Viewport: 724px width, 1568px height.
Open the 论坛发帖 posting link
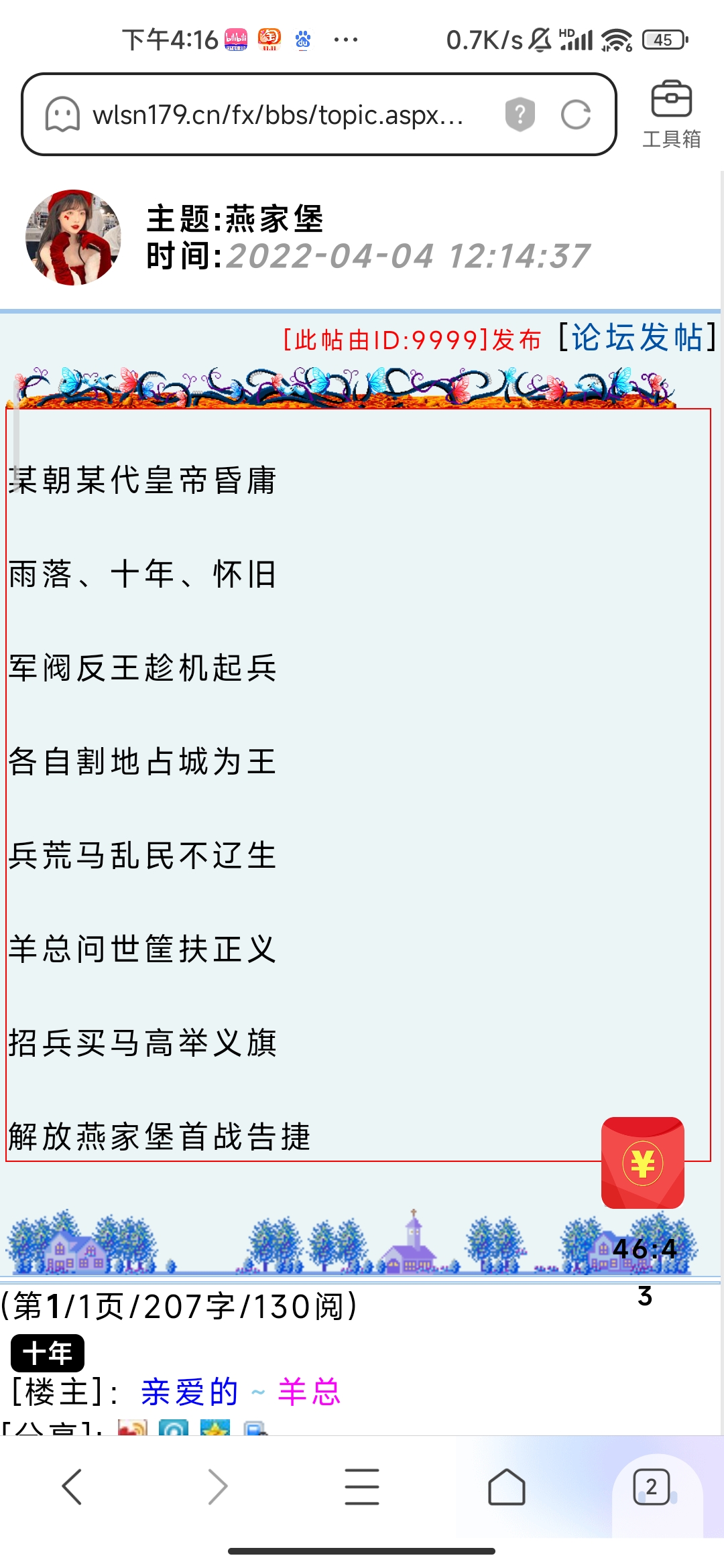636,338
